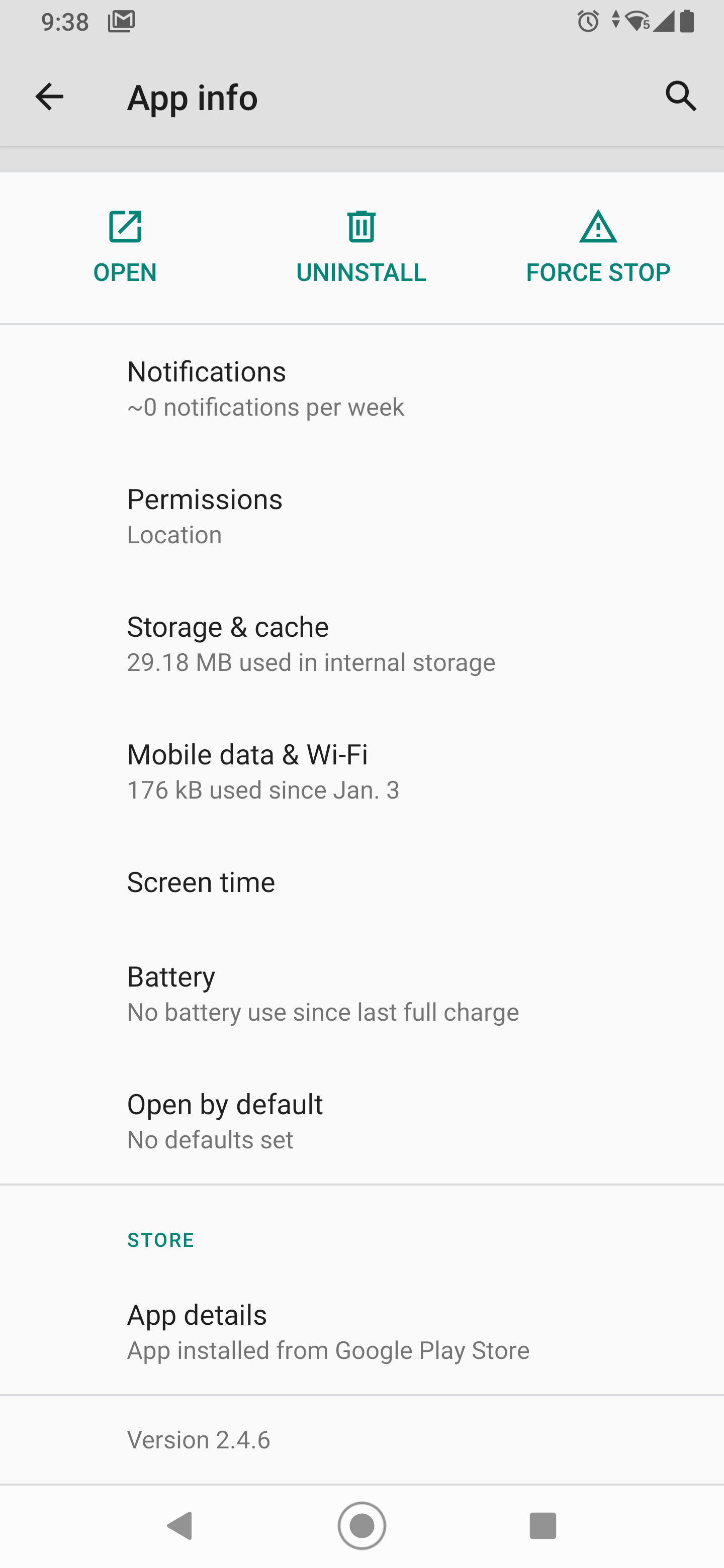The height and width of the screenshot is (1568, 724).
Task: Tap the system home button
Action: [361, 1525]
